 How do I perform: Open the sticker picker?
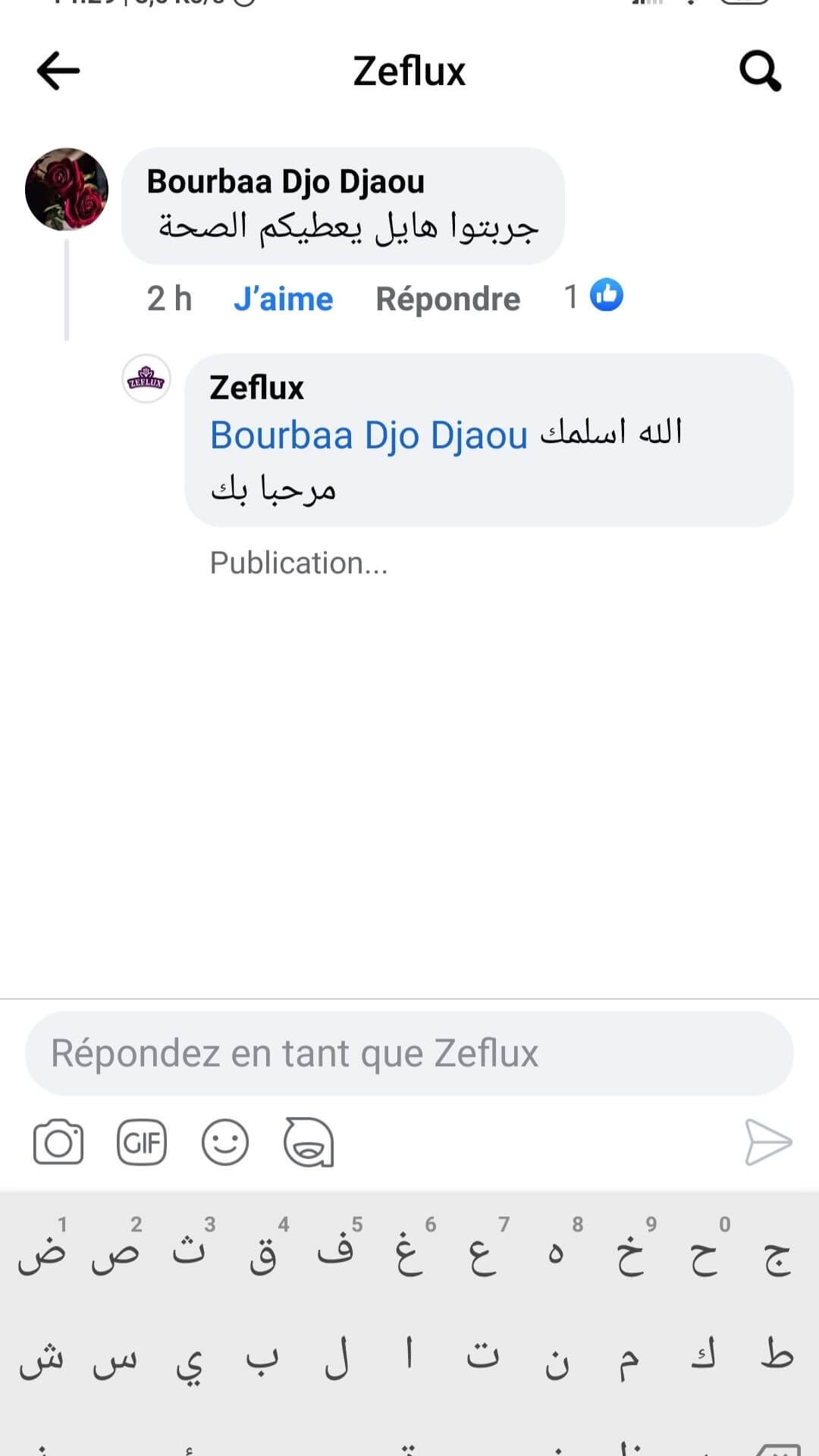pos(309,1142)
